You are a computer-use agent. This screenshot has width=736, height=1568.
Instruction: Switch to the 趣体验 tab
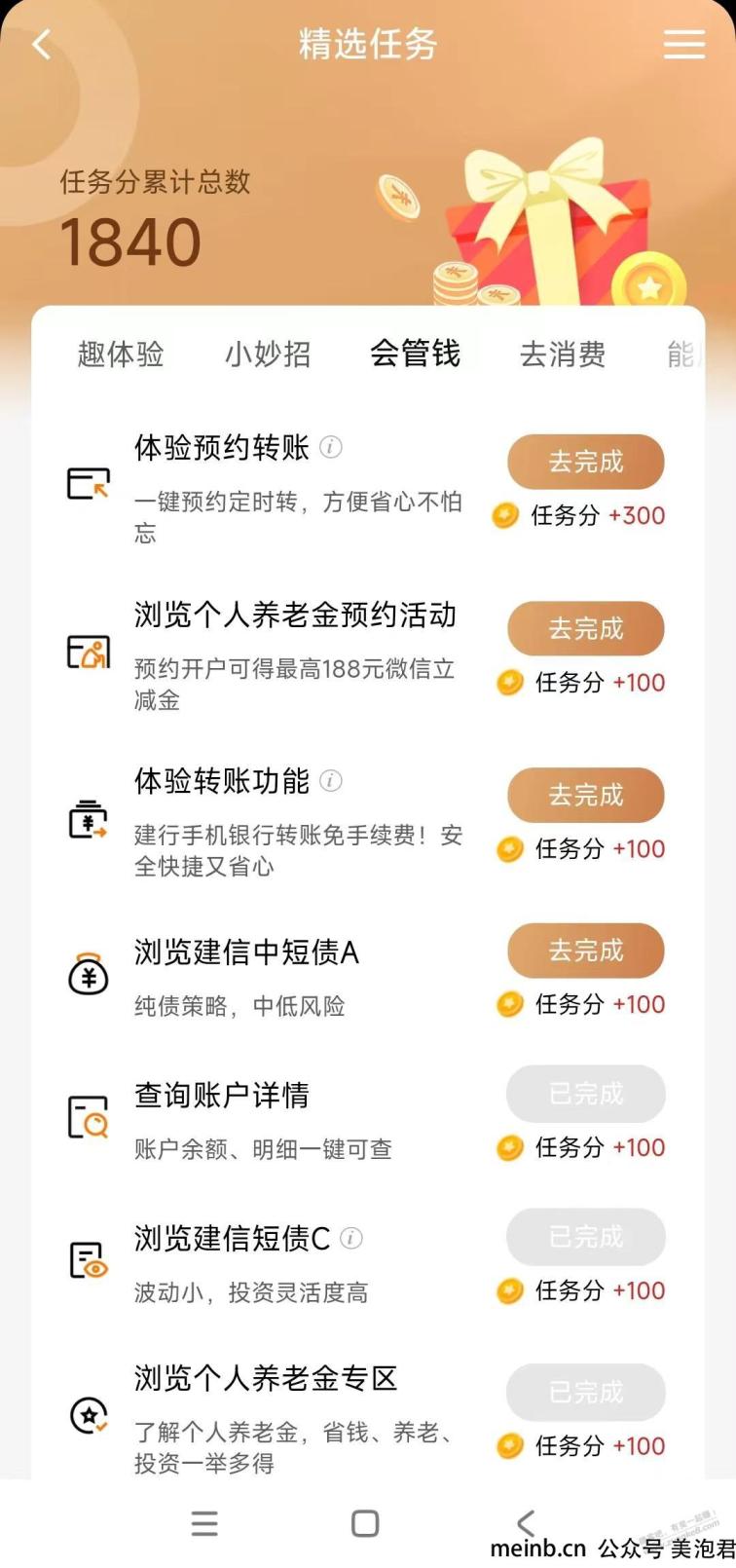coord(121,354)
